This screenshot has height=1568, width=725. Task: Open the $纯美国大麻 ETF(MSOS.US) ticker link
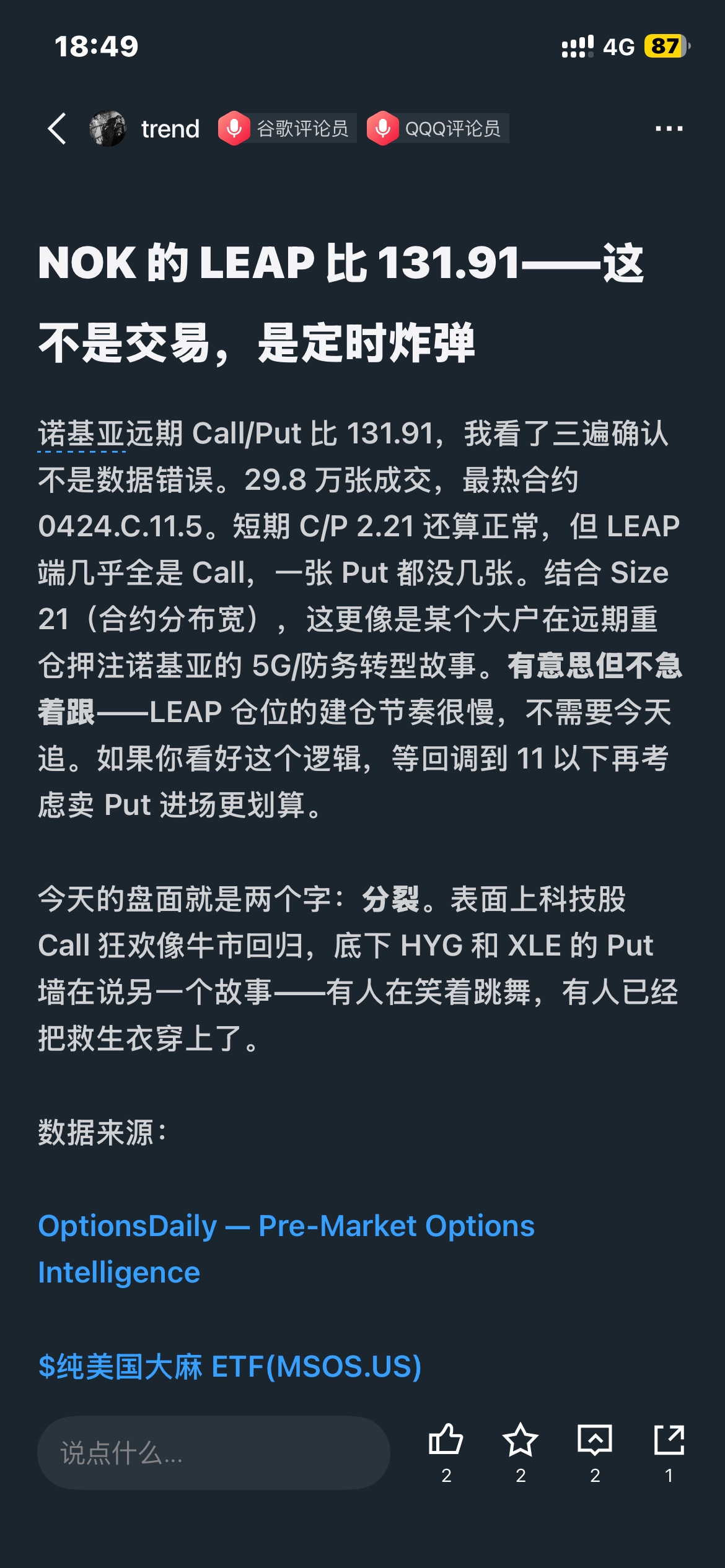230,1366
